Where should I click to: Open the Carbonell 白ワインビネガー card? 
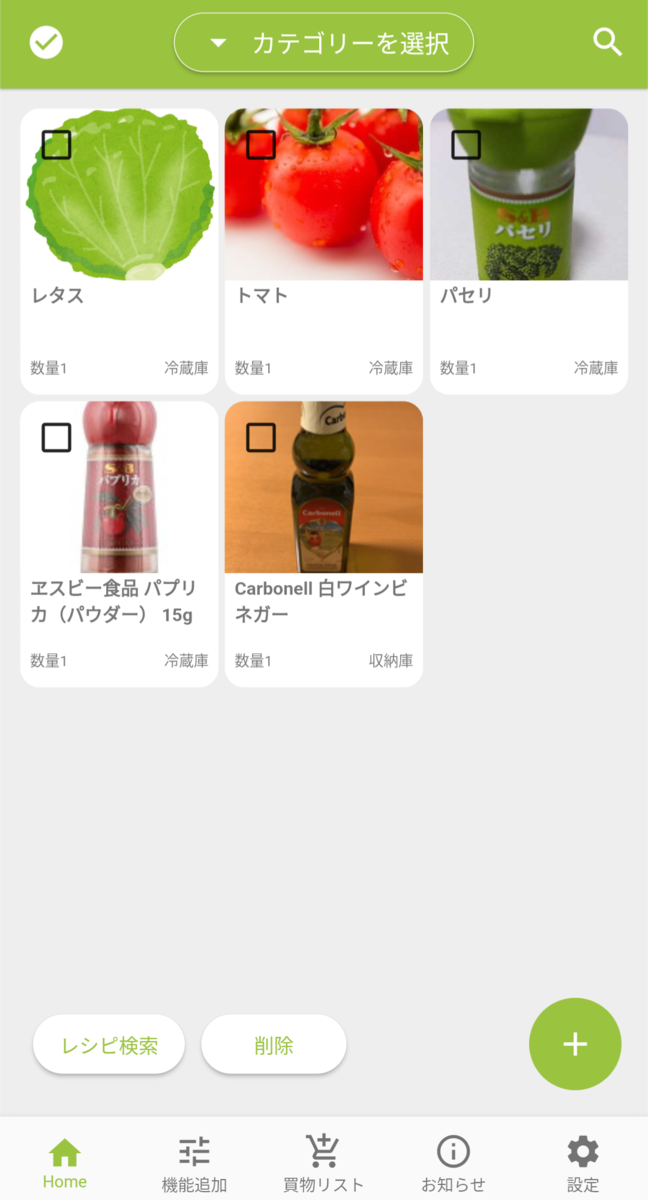pyautogui.click(x=323, y=600)
